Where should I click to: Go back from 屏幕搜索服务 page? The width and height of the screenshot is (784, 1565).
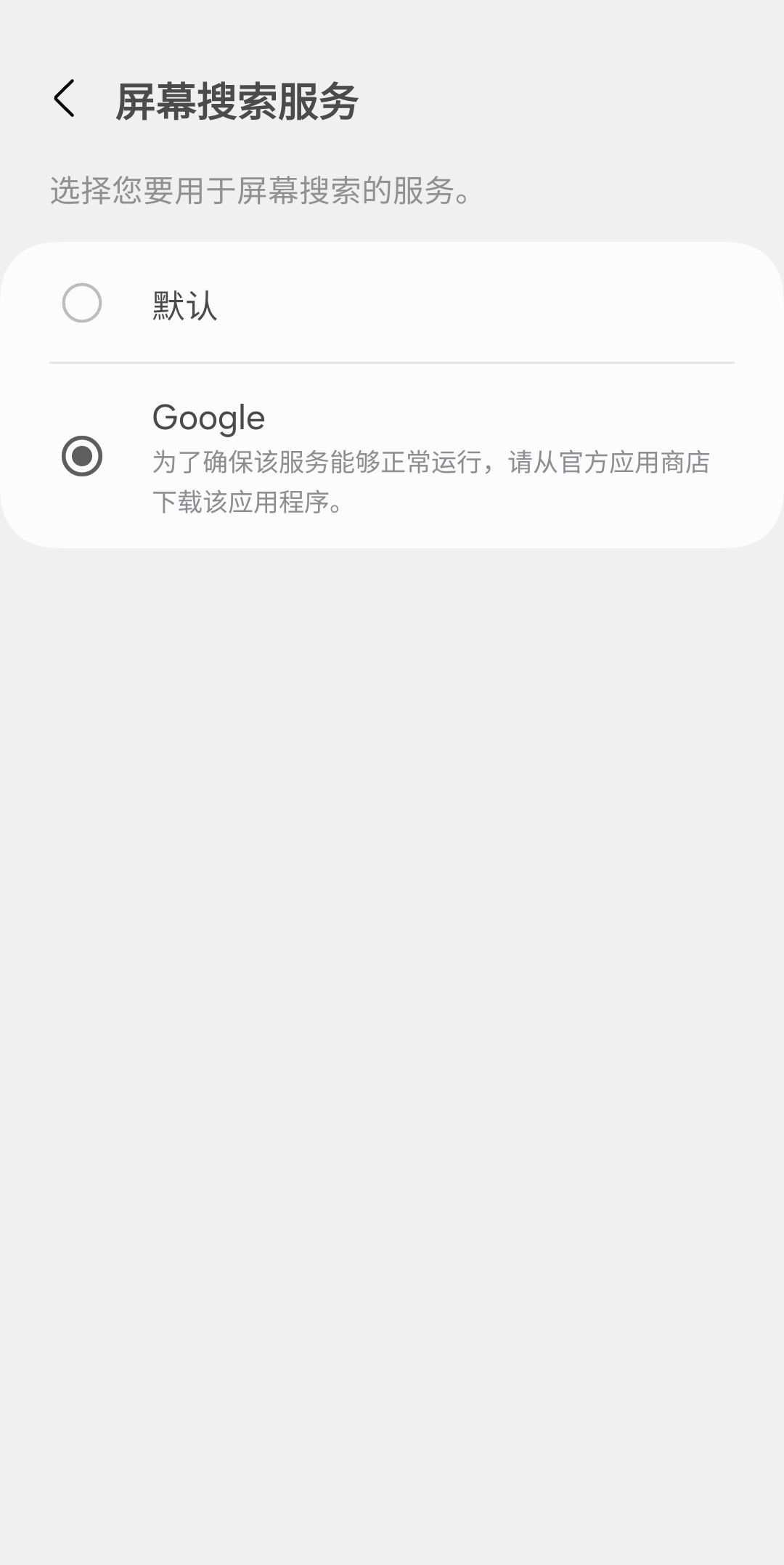coord(64,99)
